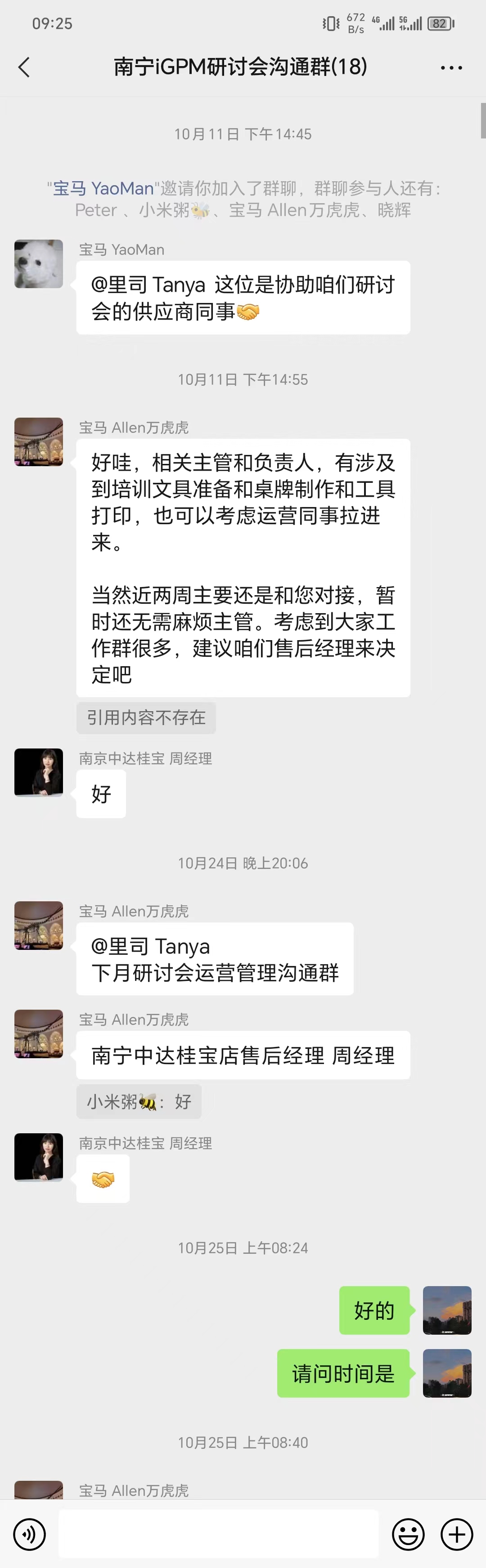Viewport: 486px width, 1568px height.
Task: Tap the 宝马 YaoMan link in the invite notice
Action: pos(103,189)
